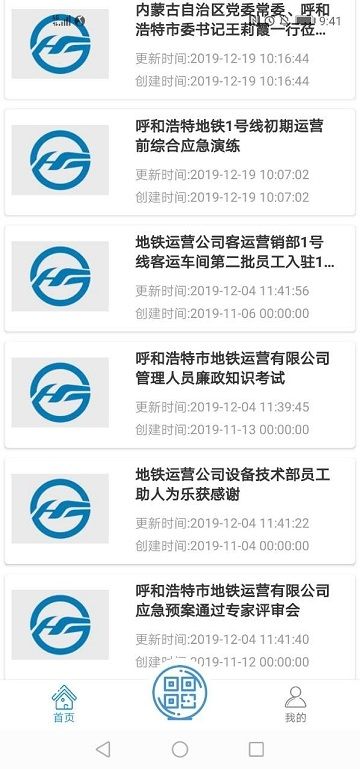Tap the system home button
Image resolution: width=360 pixels, height=769 pixels.
pyautogui.click(x=180, y=749)
